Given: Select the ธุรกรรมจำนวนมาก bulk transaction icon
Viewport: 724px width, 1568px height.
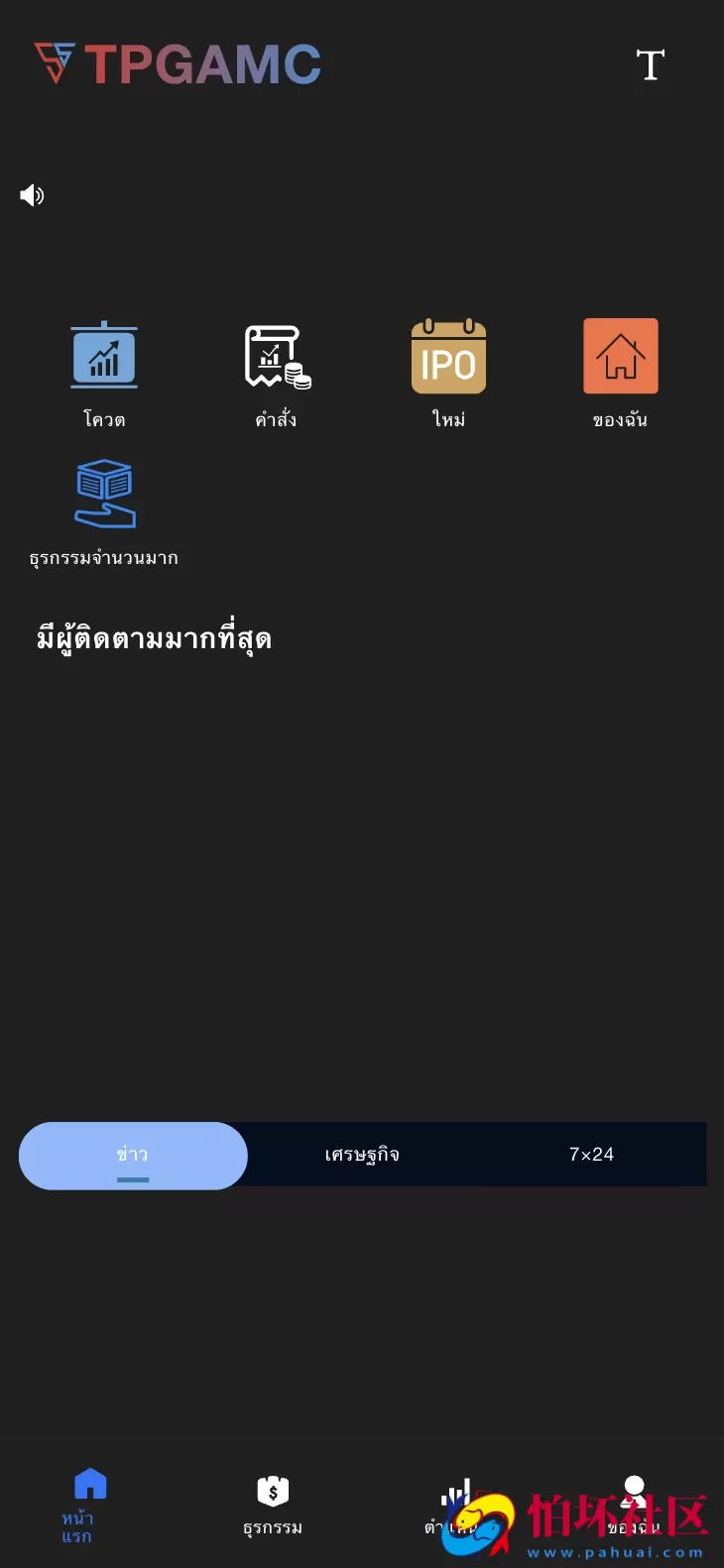Looking at the screenshot, I should [x=103, y=494].
